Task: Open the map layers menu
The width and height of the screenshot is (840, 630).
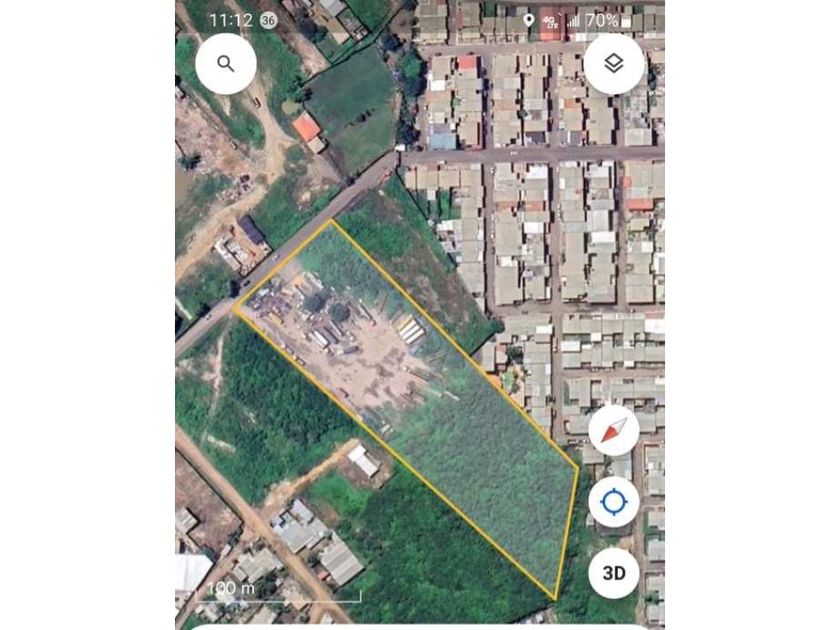Action: (614, 64)
